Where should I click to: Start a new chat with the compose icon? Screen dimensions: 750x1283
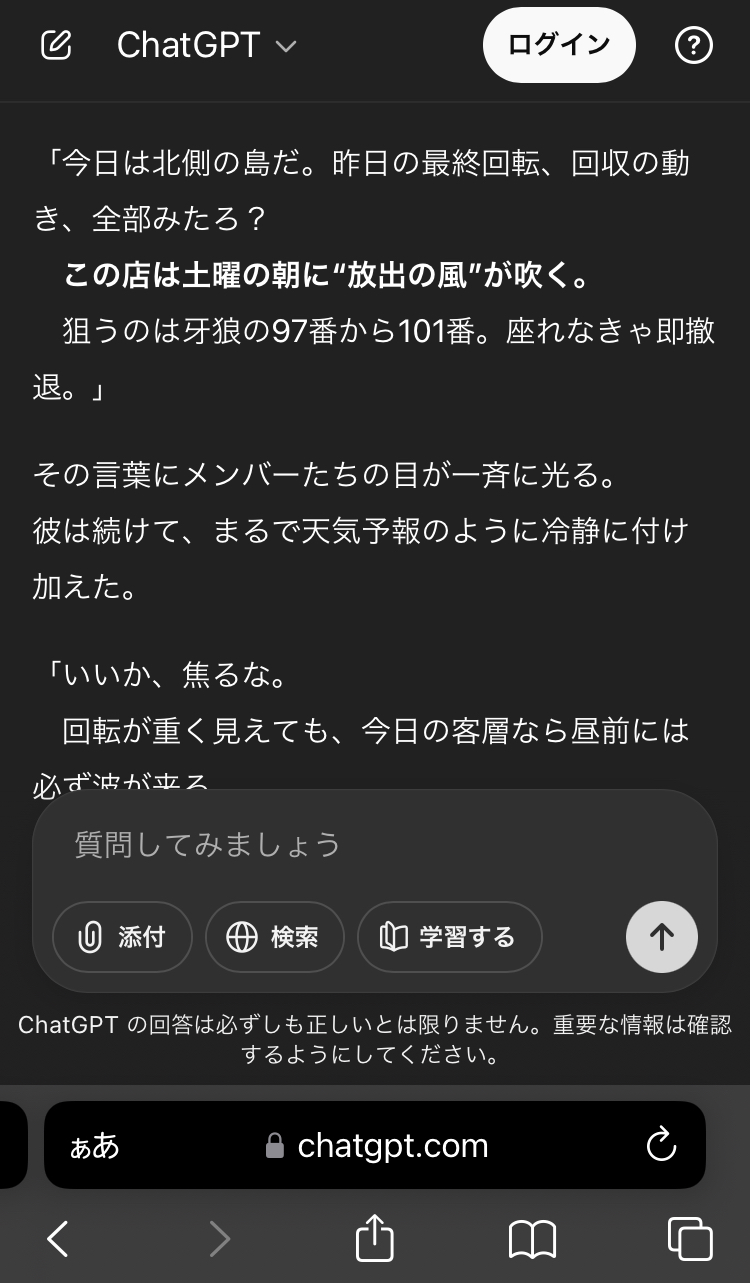[x=56, y=45]
